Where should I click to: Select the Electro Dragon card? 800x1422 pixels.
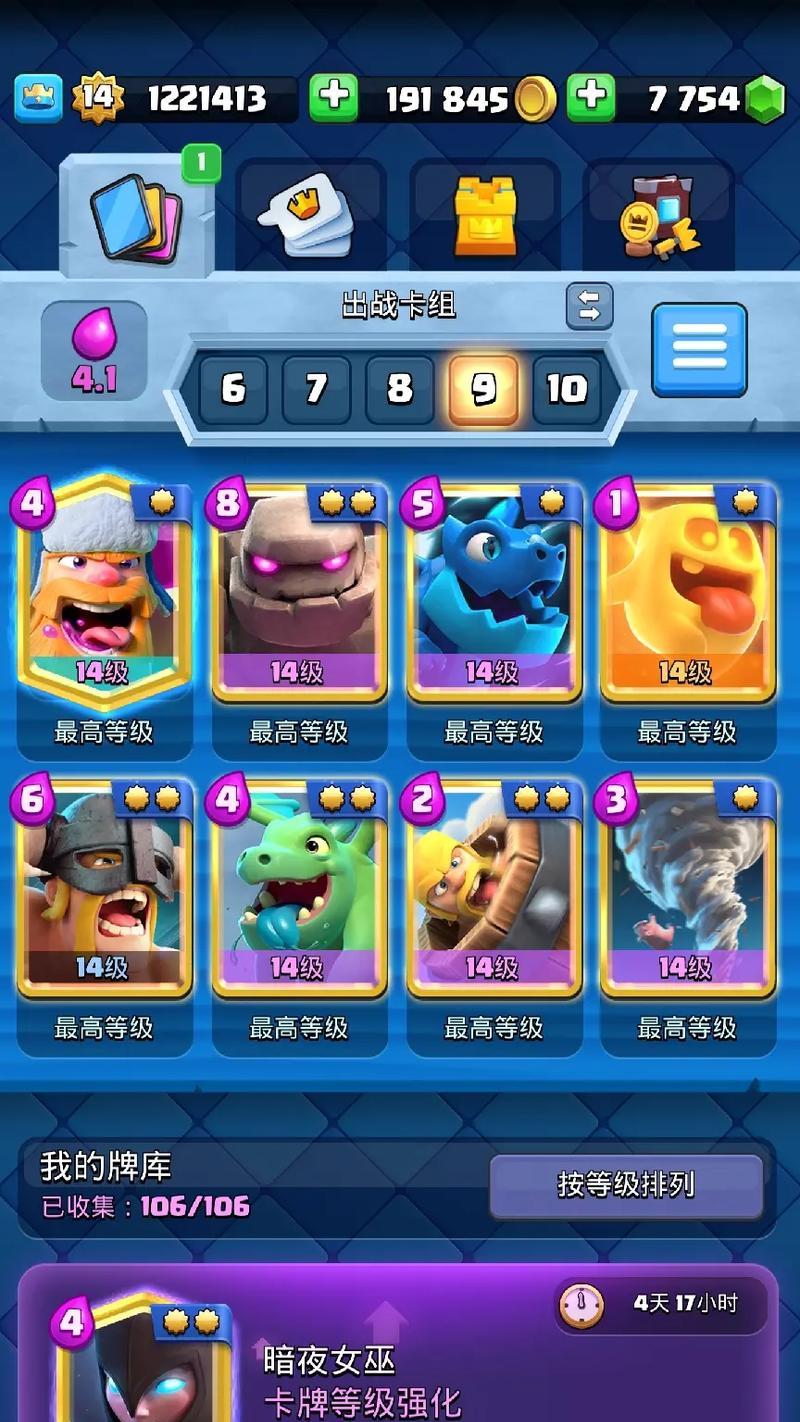tap(493, 592)
